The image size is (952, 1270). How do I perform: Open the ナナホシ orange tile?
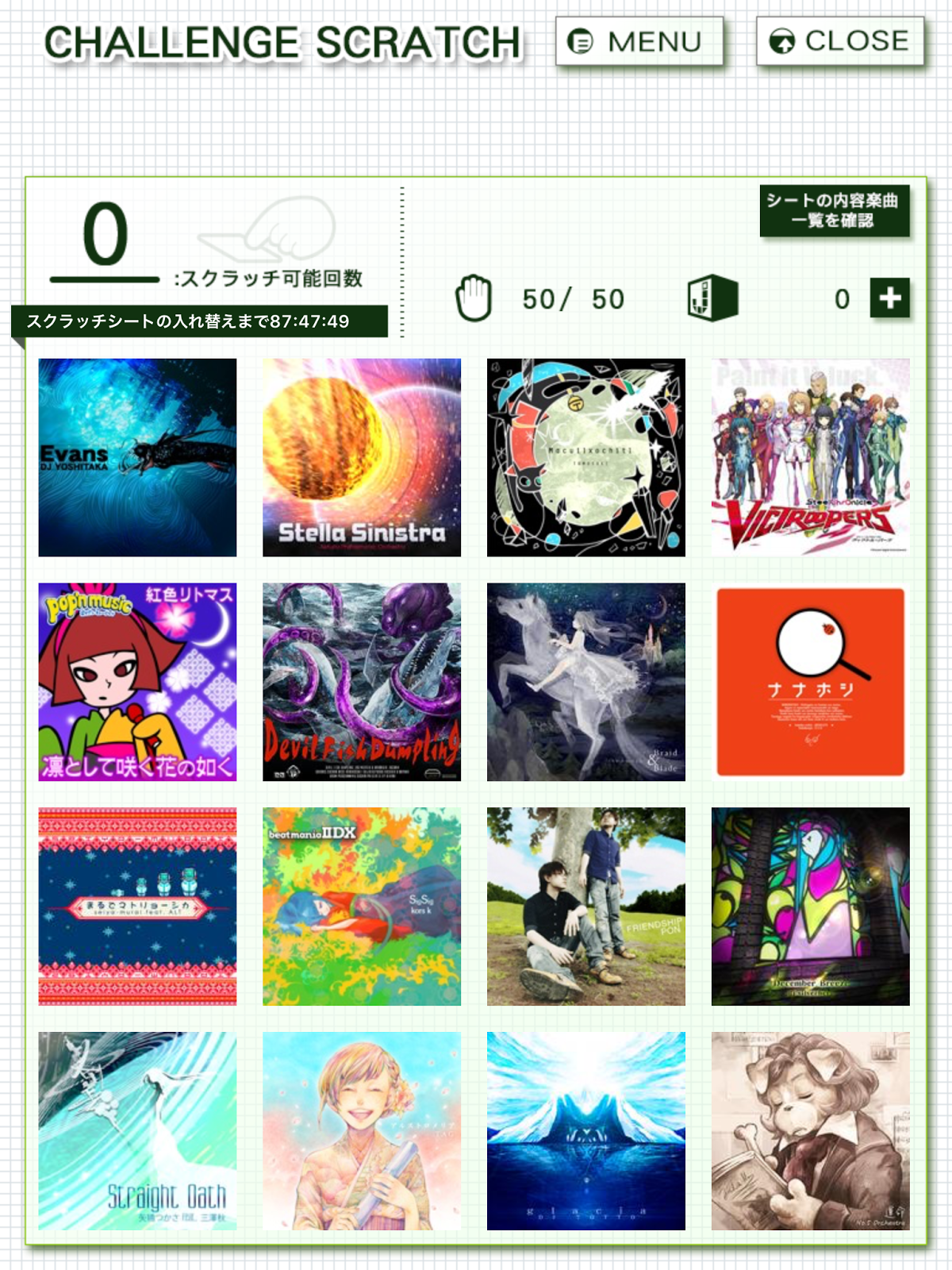click(x=810, y=682)
